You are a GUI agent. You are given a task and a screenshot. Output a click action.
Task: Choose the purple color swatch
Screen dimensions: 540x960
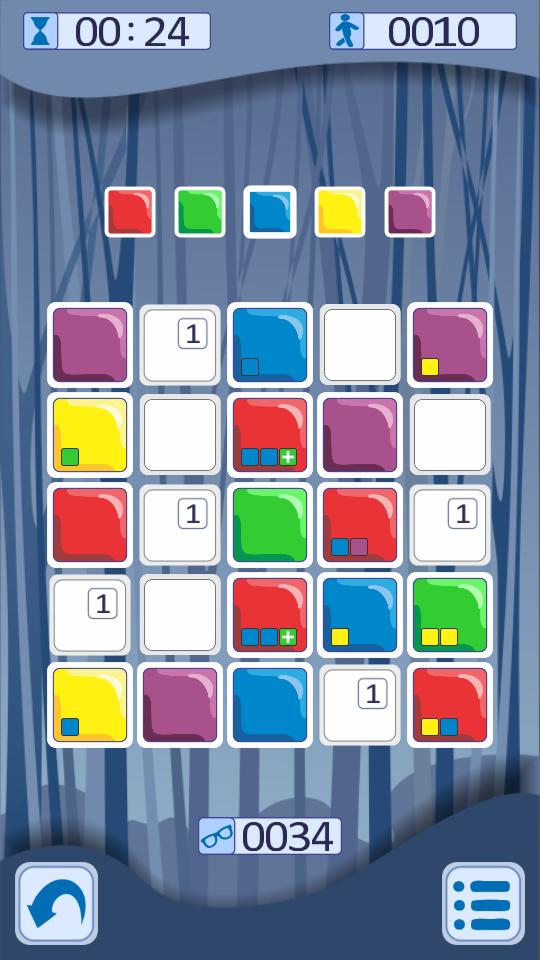pos(410,212)
